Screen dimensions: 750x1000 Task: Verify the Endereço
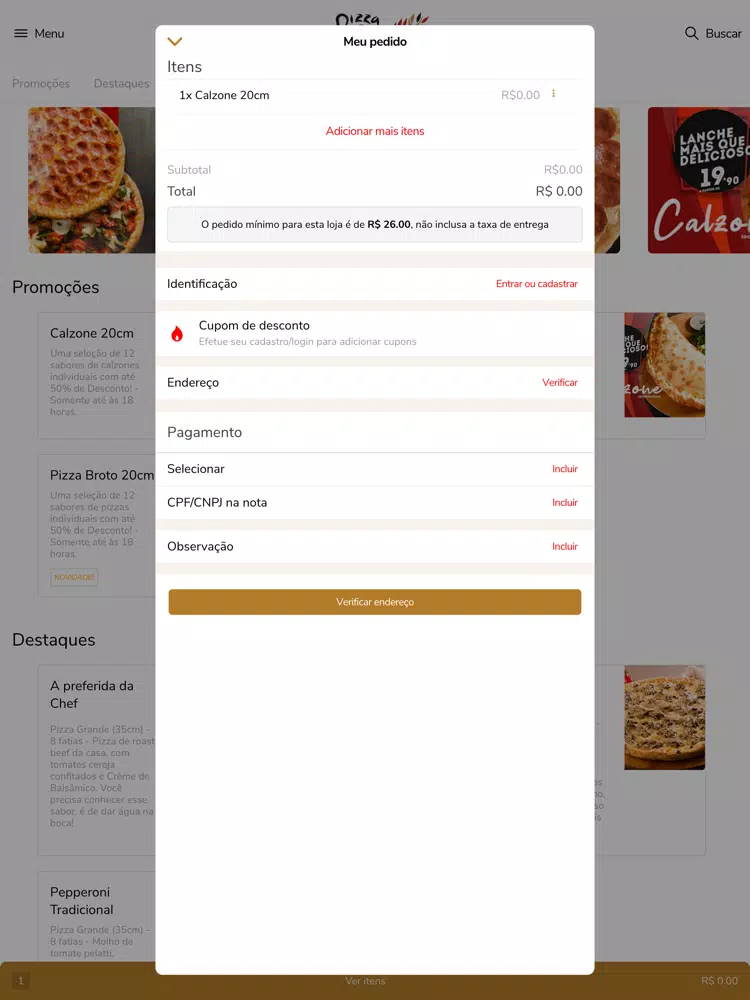pyautogui.click(x=559, y=383)
